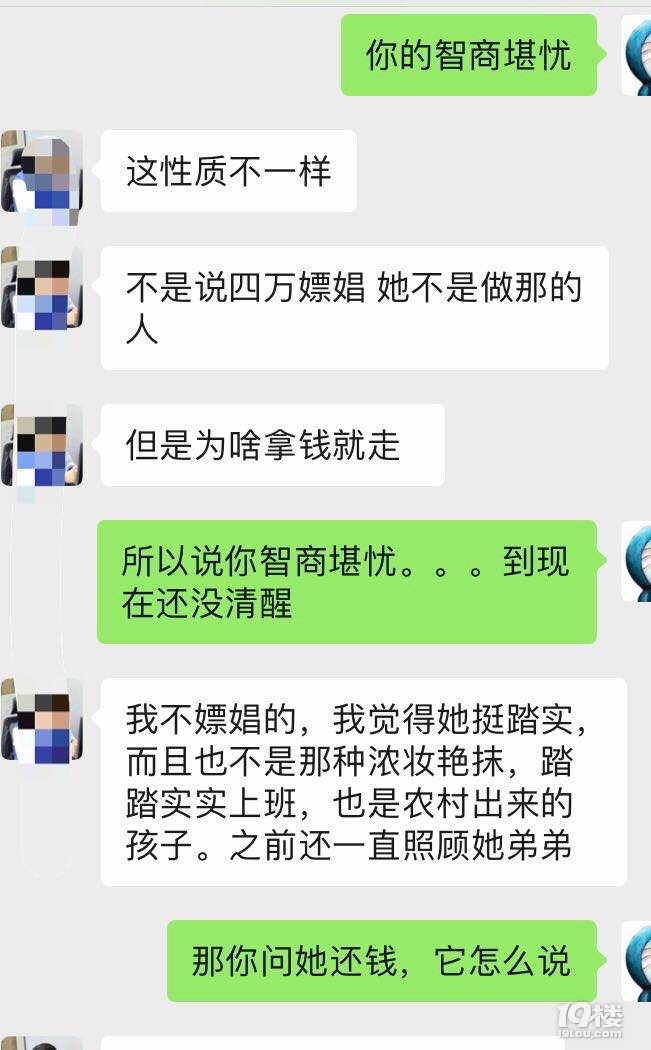The width and height of the screenshot is (651, 1050).
Task: Open sender avatar beside "这性质不一样"
Action: coord(42,172)
